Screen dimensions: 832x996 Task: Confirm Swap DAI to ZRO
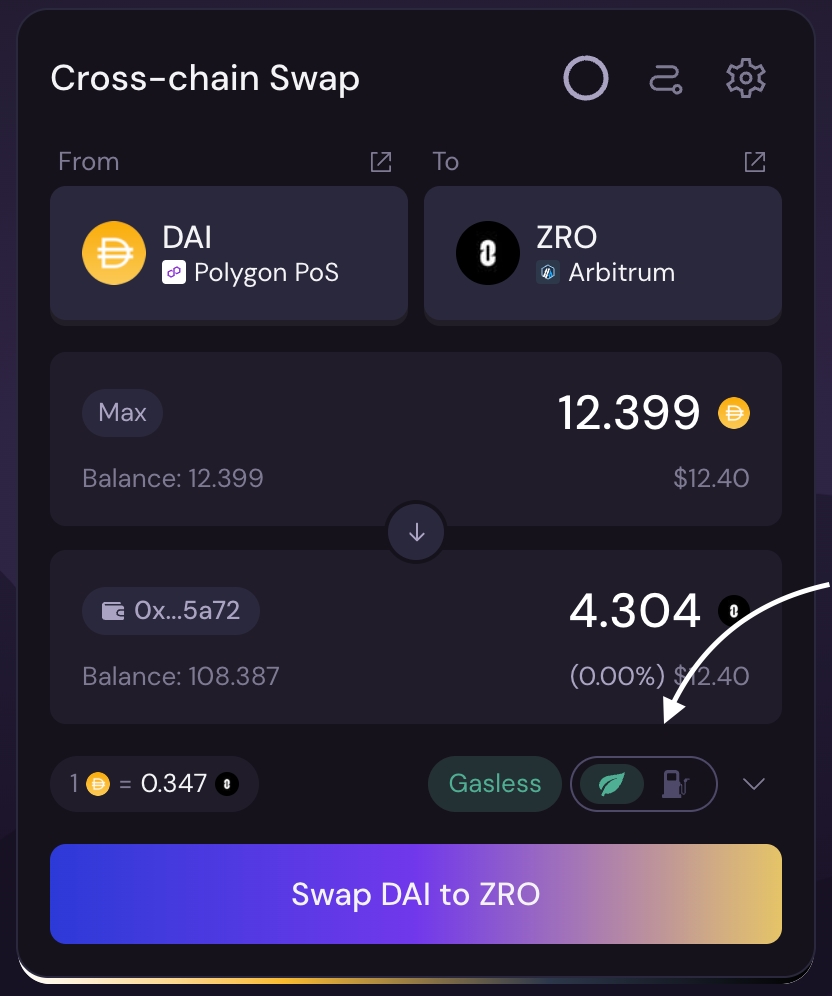tap(416, 894)
